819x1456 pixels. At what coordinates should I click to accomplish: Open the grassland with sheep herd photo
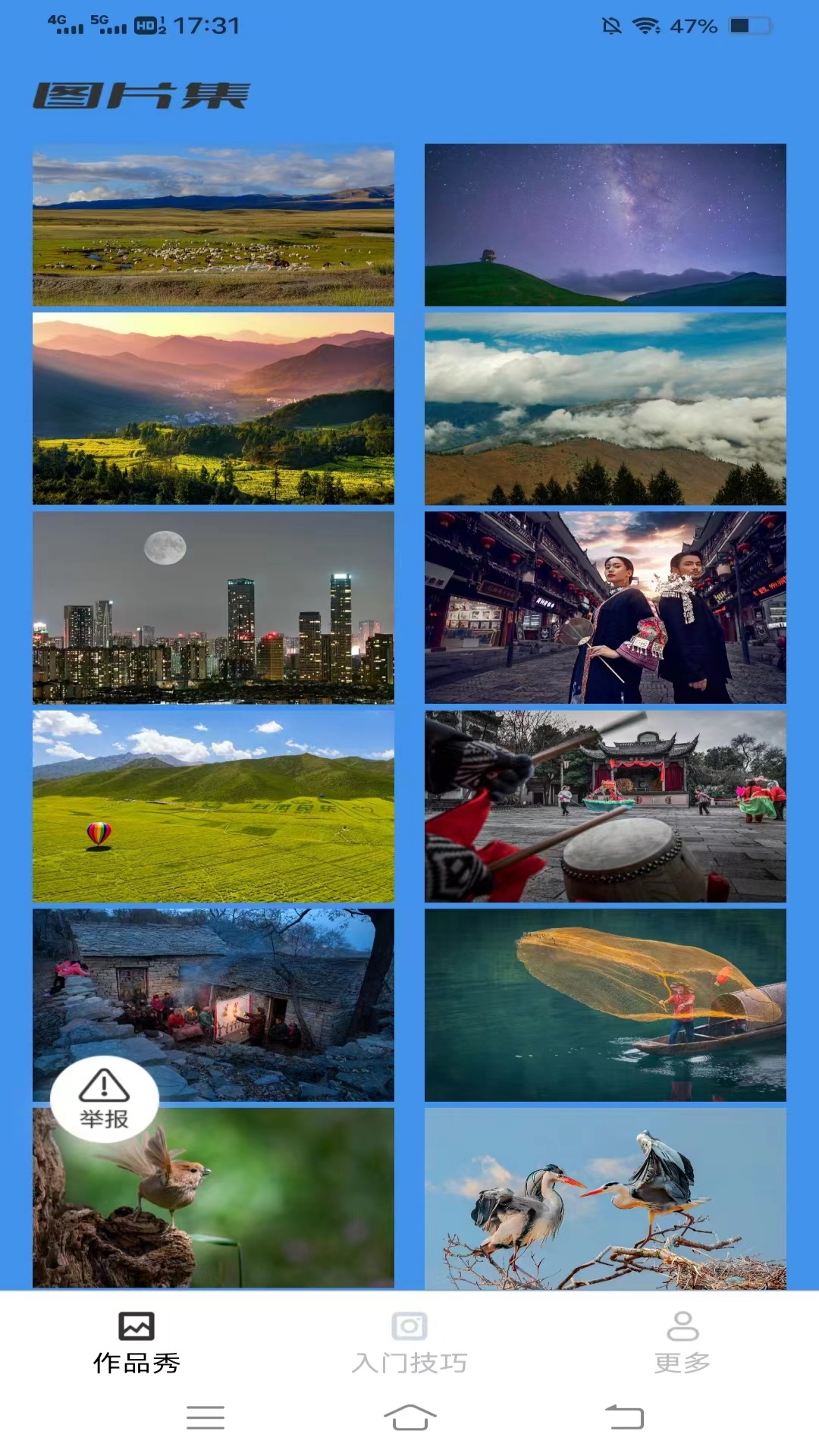coord(213,225)
